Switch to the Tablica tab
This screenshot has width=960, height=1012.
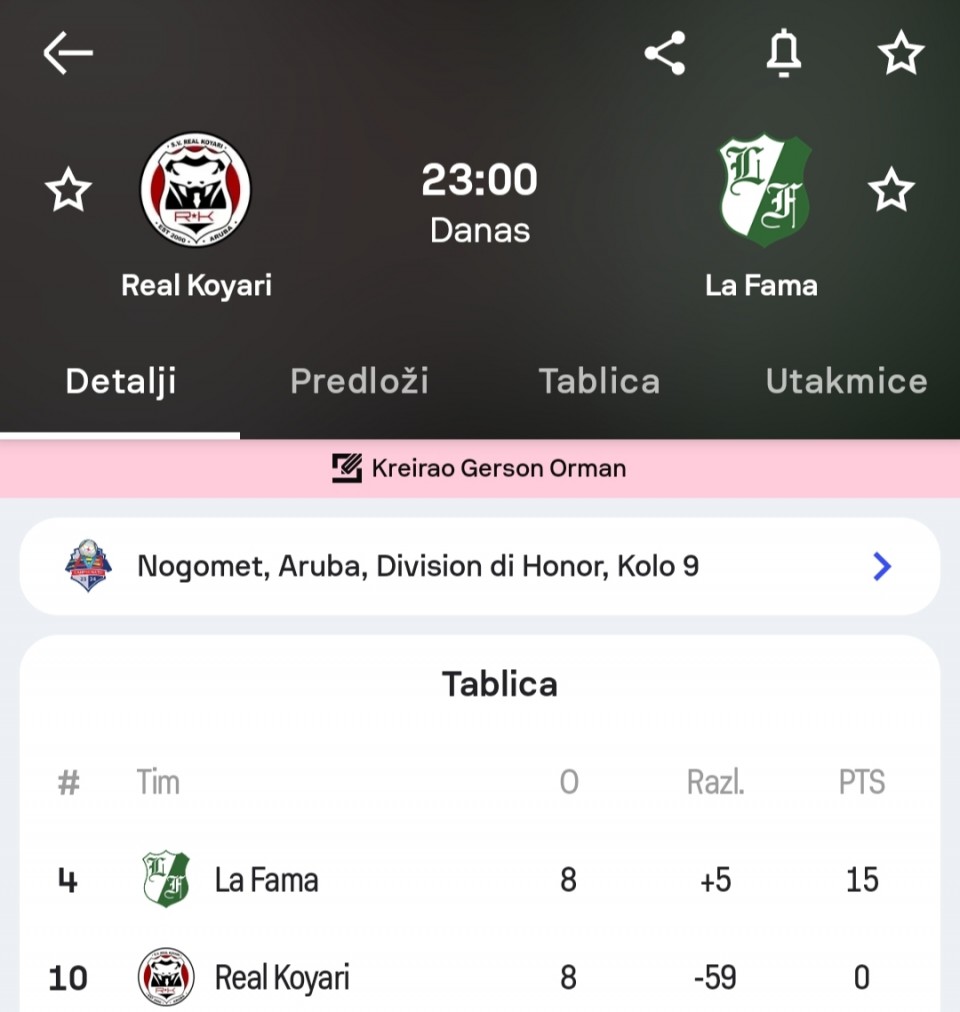(x=599, y=381)
